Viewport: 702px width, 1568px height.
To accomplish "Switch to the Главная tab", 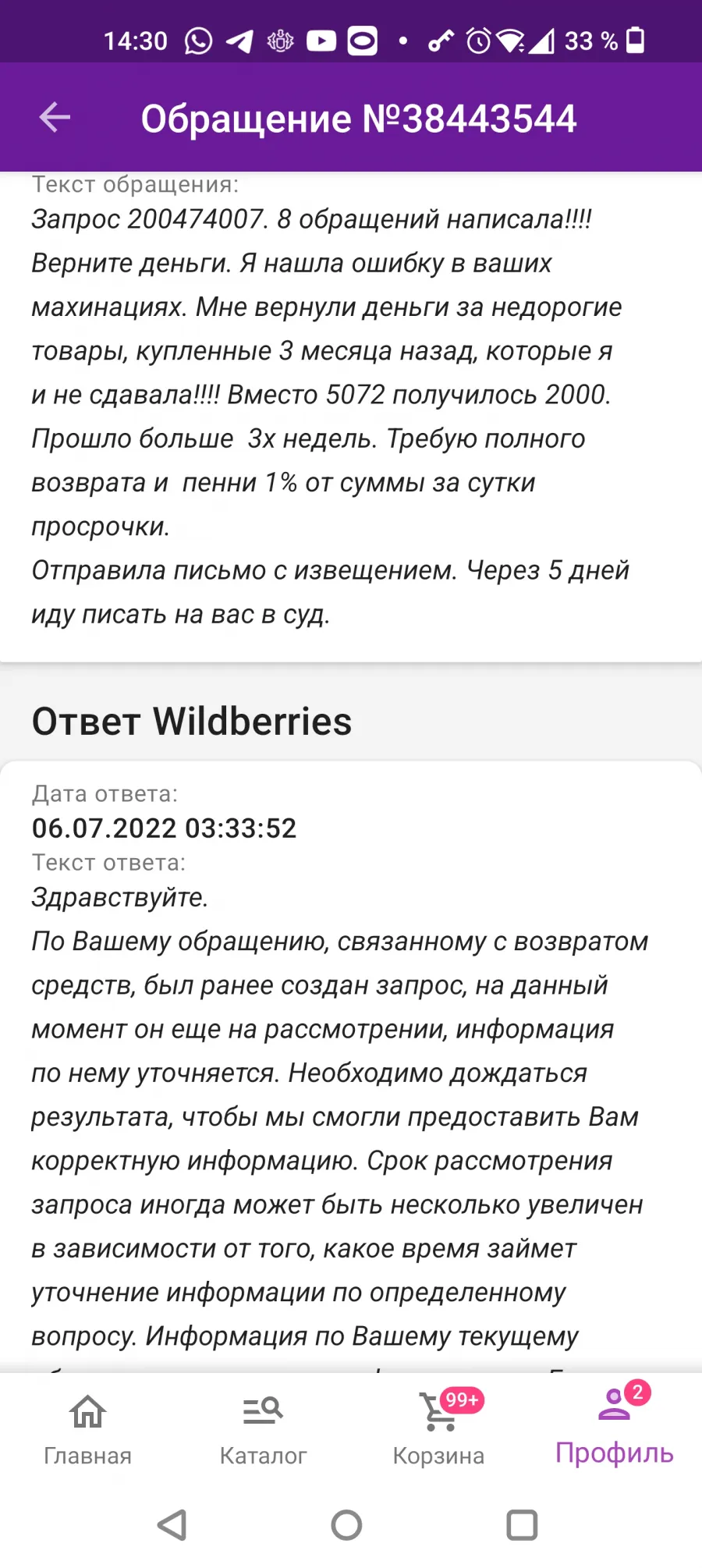I will (x=87, y=1430).
